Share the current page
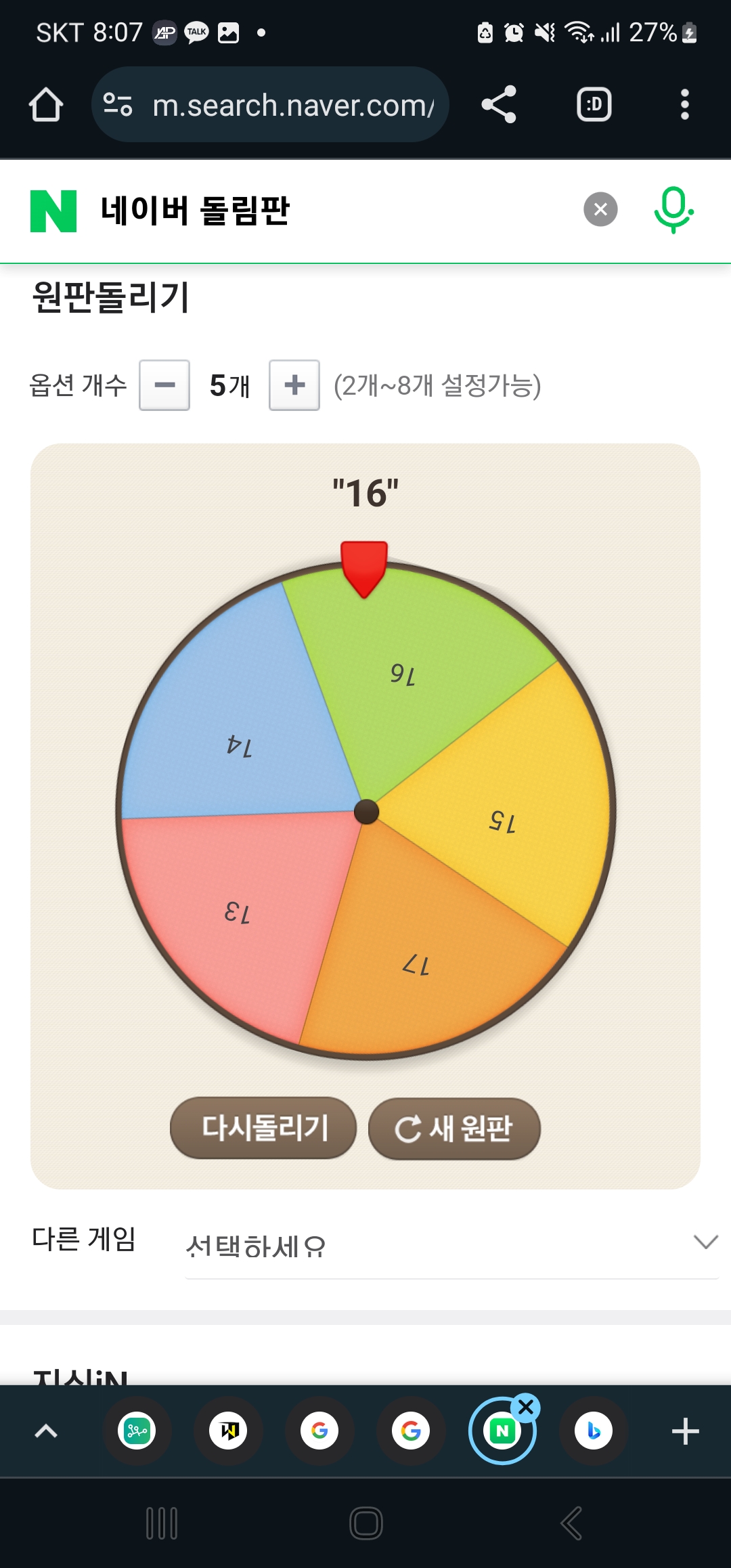Screen dimensions: 731x1568 (499, 105)
